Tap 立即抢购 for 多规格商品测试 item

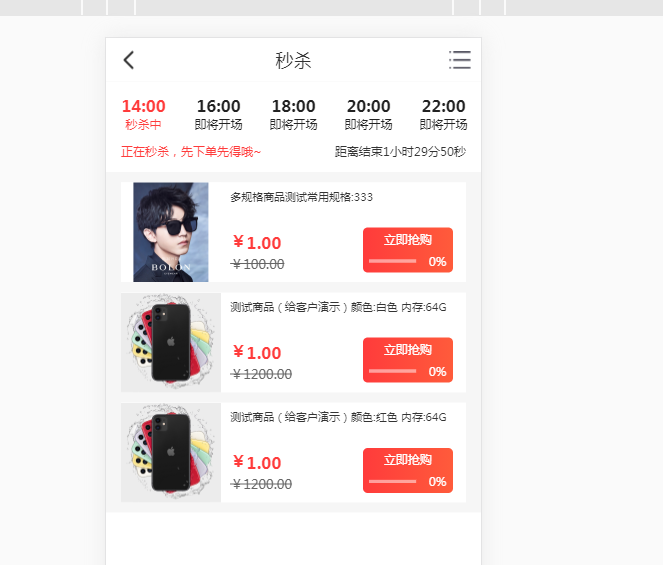click(407, 249)
